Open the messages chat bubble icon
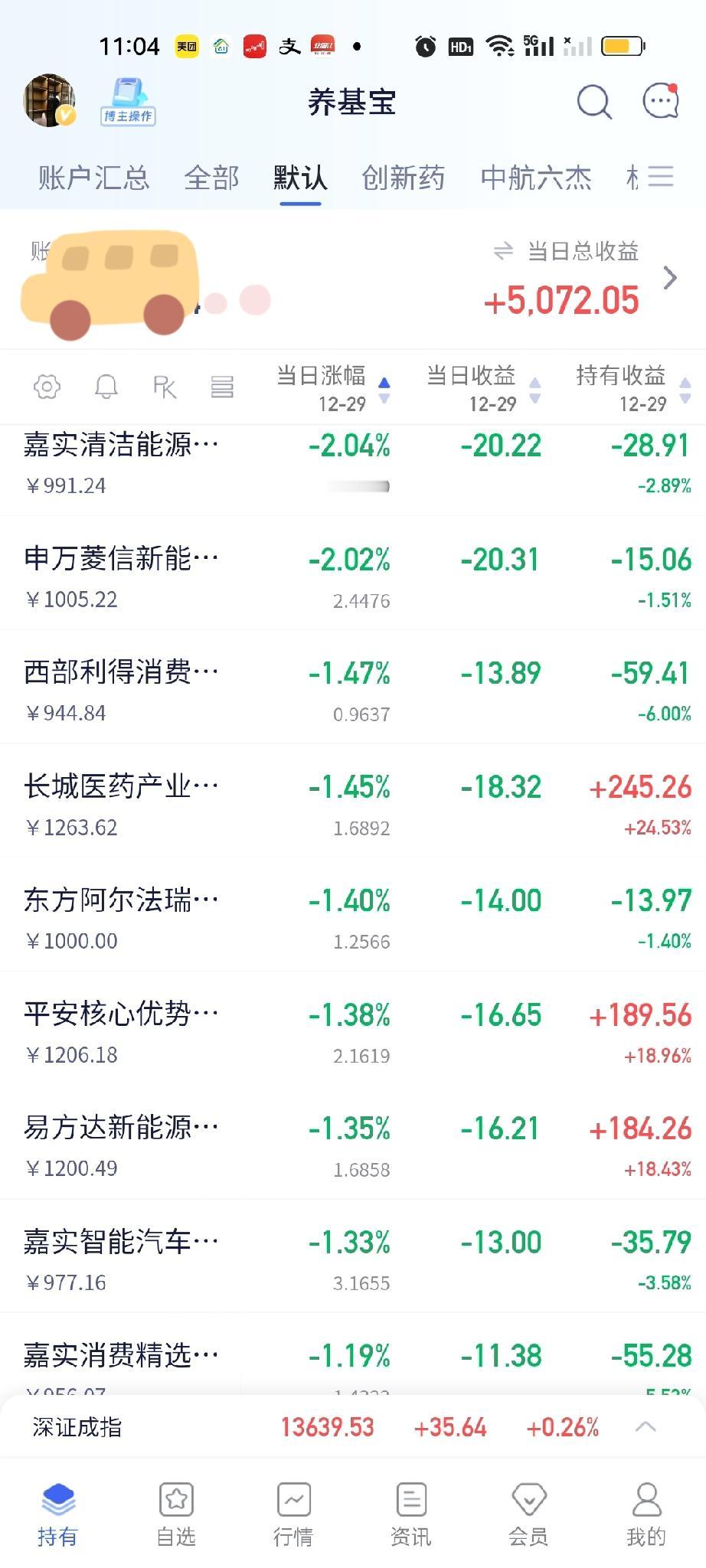Viewport: 706px width, 1568px height. point(660,102)
